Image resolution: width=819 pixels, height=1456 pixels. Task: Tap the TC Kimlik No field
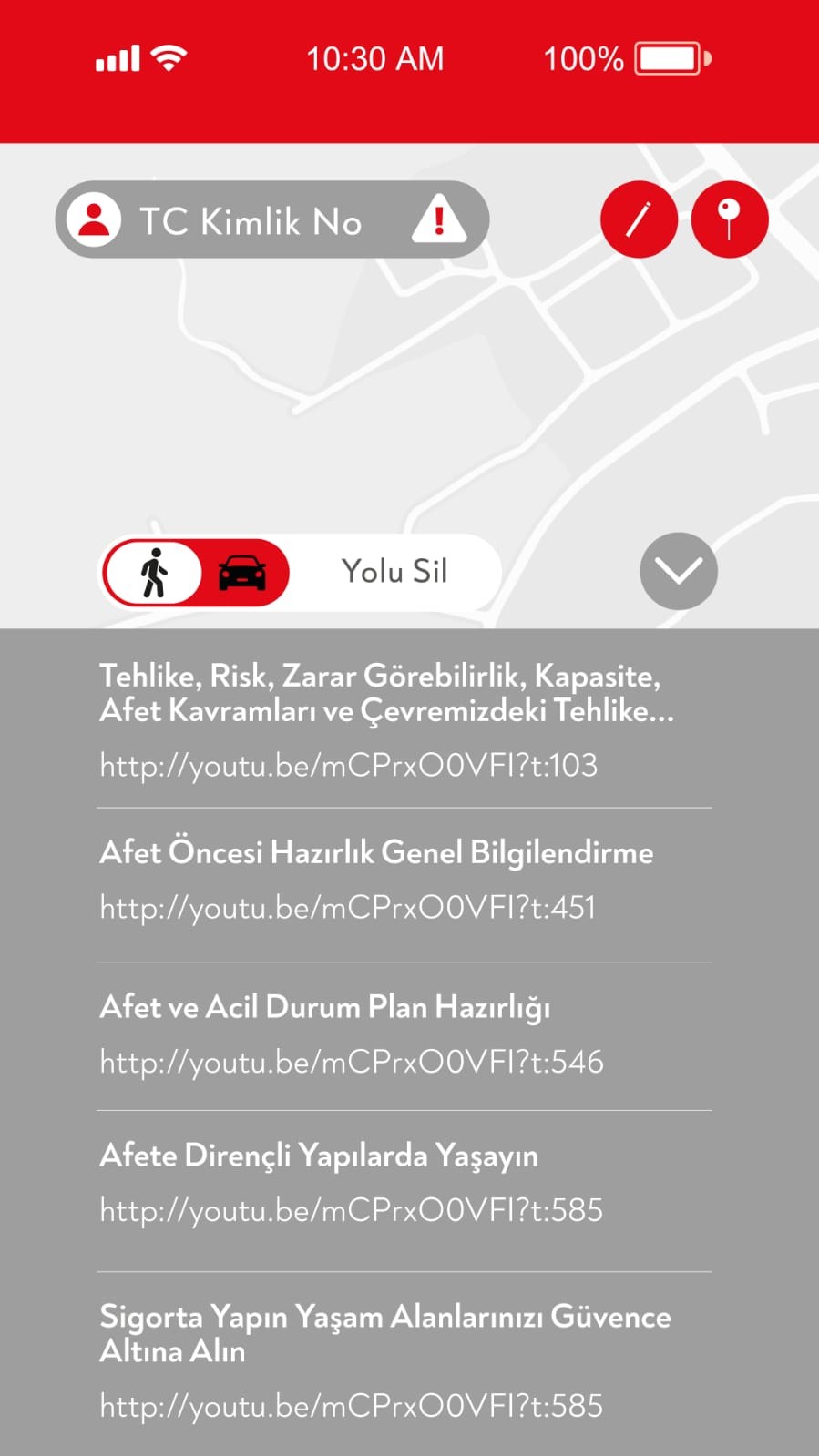click(x=271, y=219)
